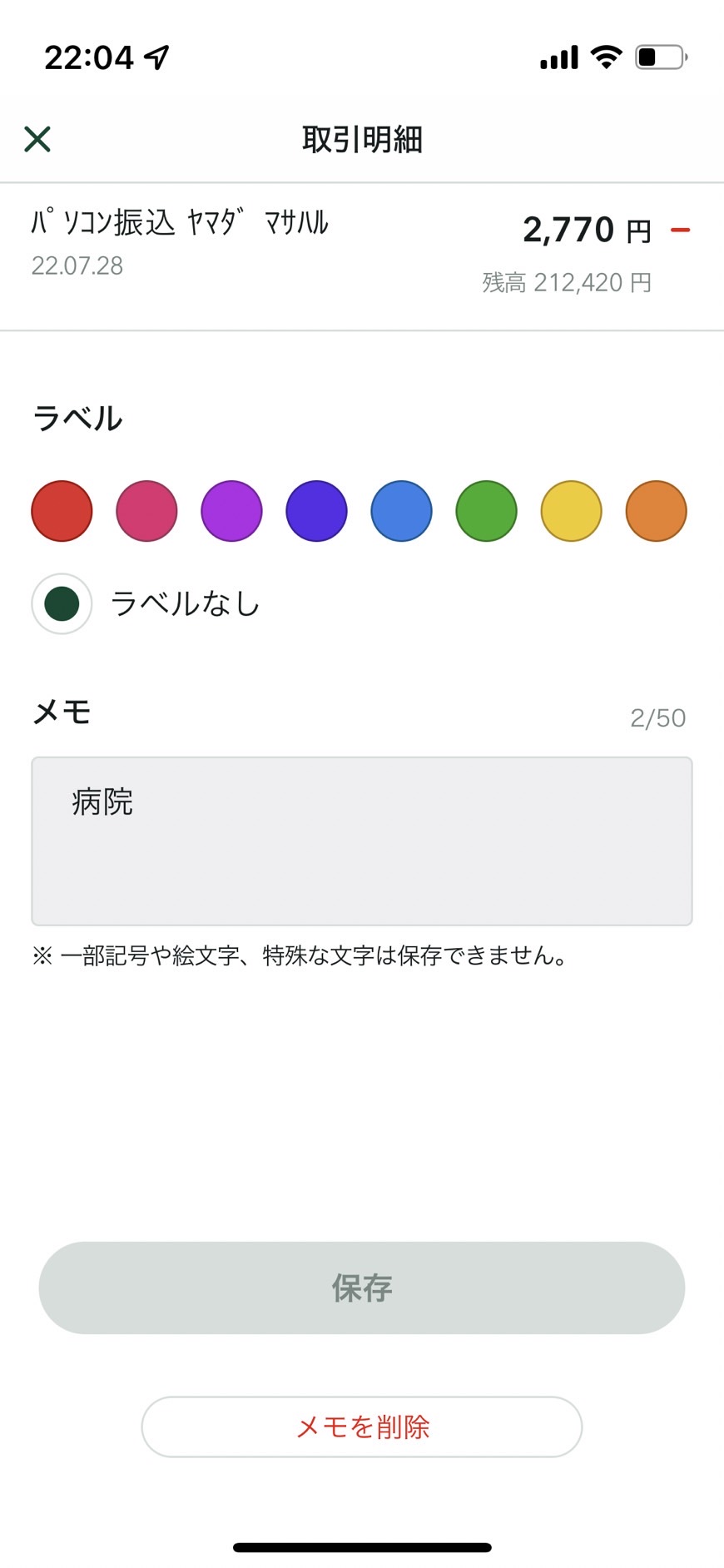Select the indigo label color
This screenshot has height=1568, width=724.
(316, 511)
